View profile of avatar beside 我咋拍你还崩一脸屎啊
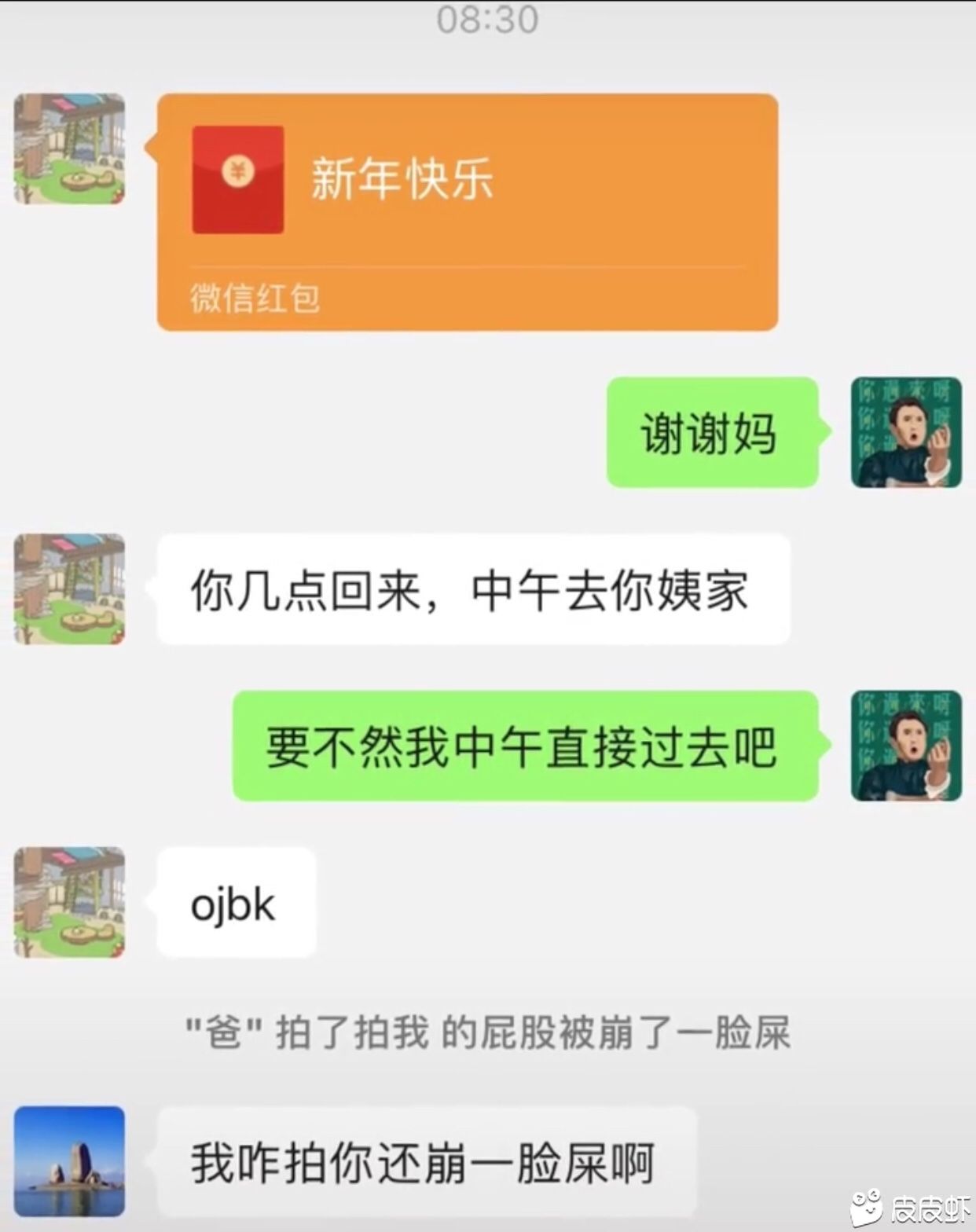This screenshot has width=976, height=1232. tap(69, 1161)
